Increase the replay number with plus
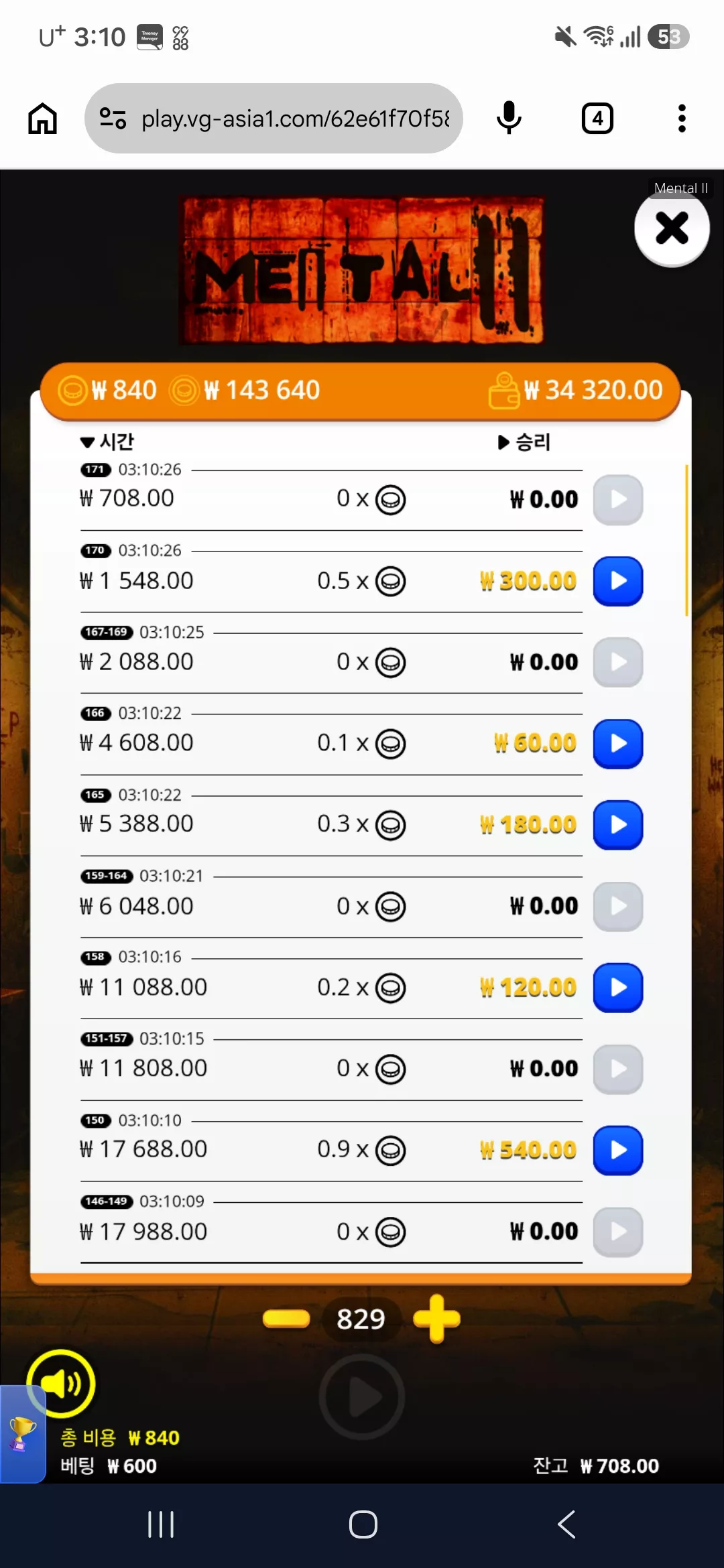The height and width of the screenshot is (1568, 724). (436, 1319)
